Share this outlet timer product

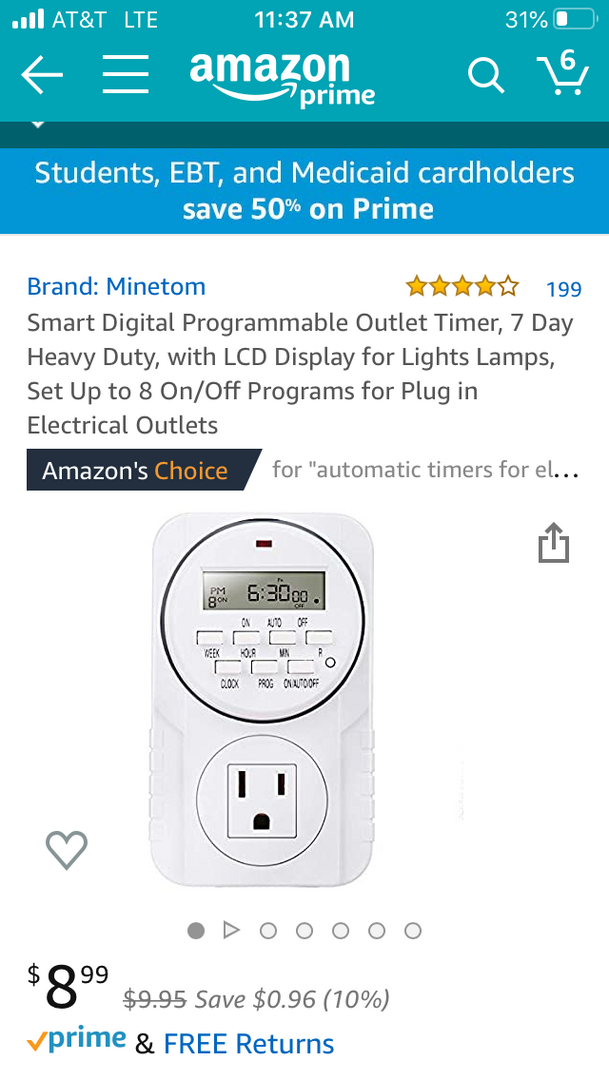pyautogui.click(x=553, y=544)
